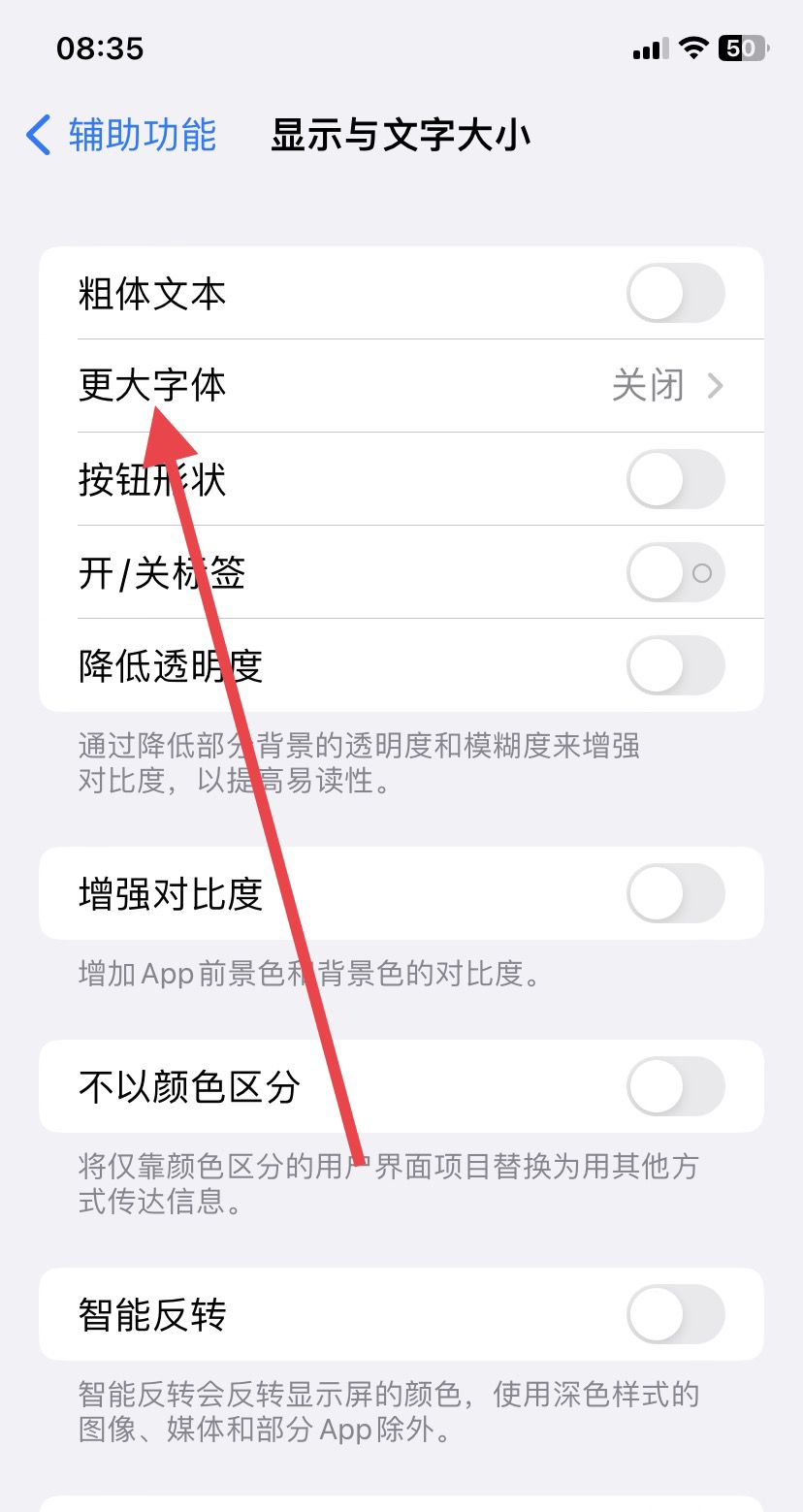The image size is (803, 1512).
Task: Enable the 增强对比度 toggle
Action: (675, 892)
